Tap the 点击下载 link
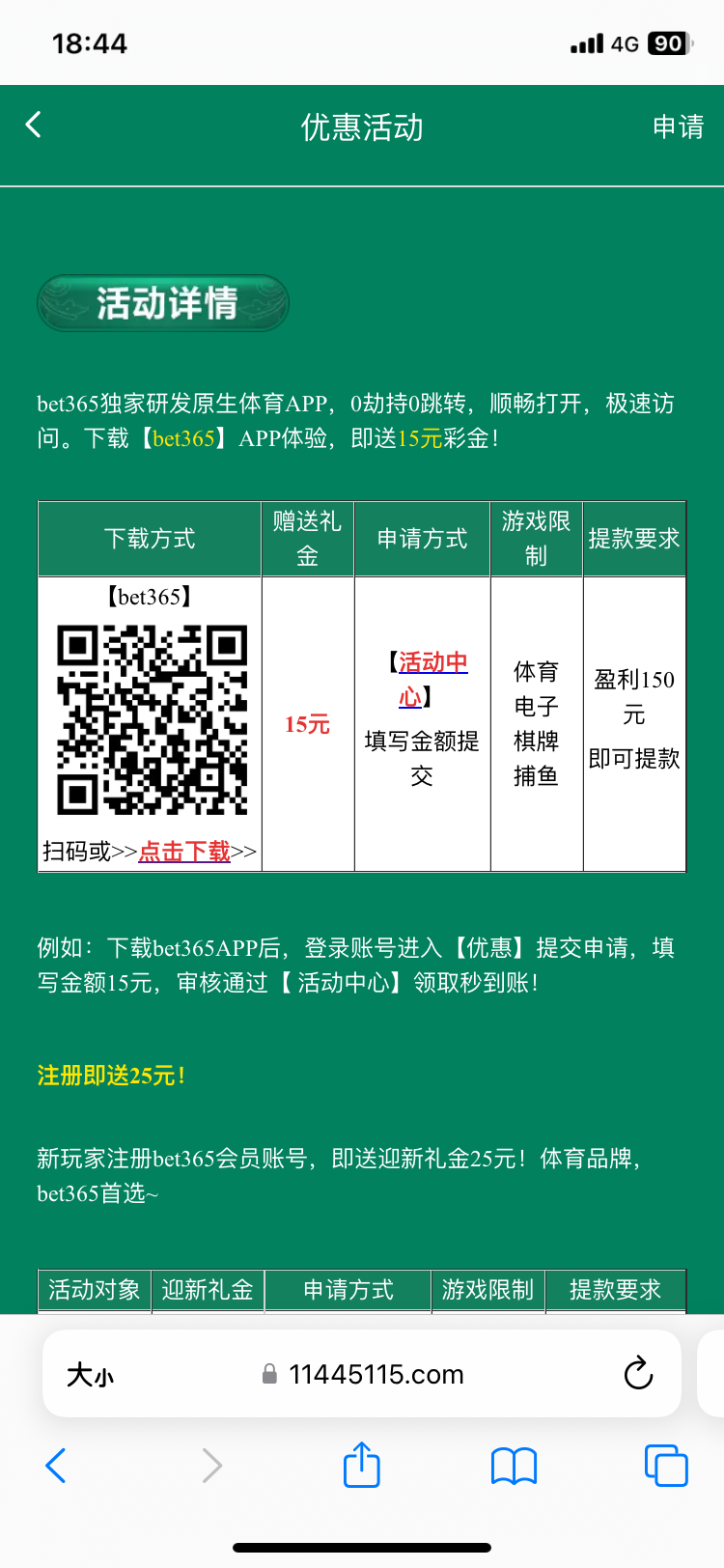 coord(184,852)
